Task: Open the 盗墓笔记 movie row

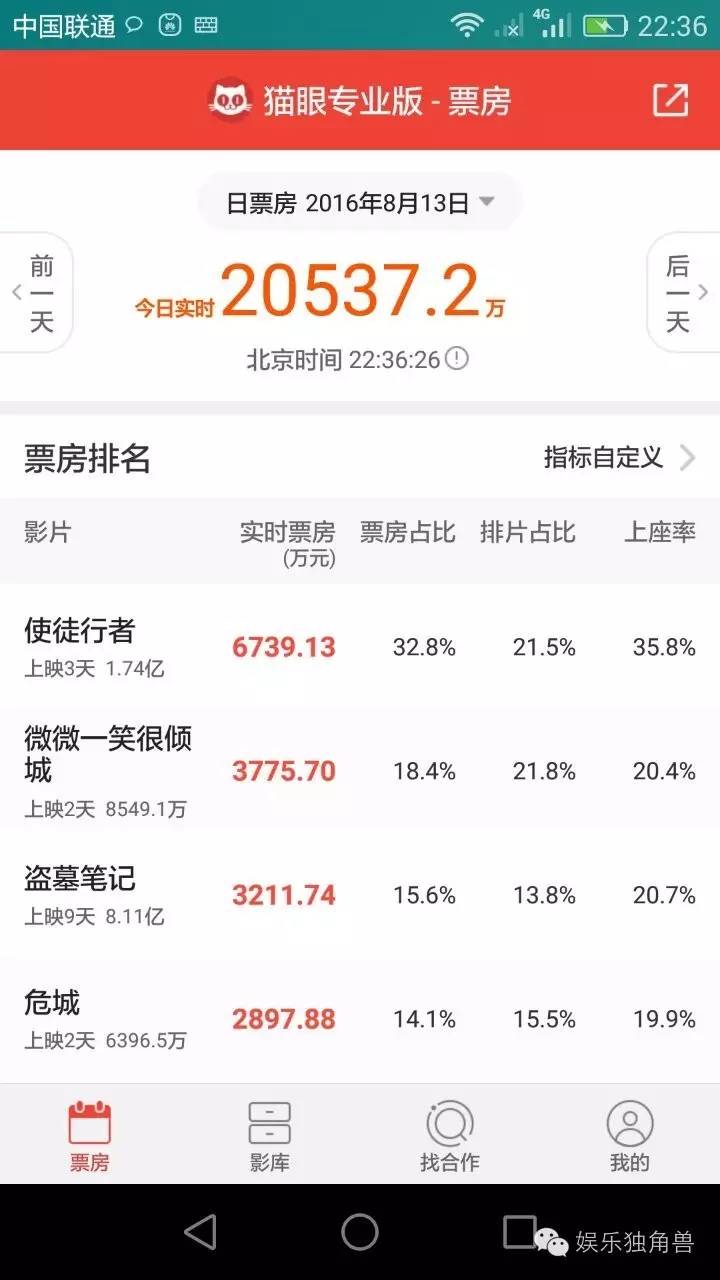Action: coord(360,895)
